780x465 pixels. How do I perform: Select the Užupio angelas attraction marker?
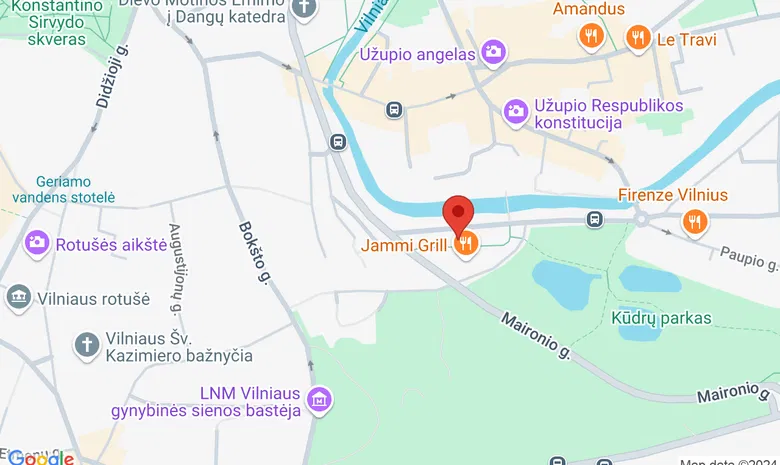point(492,51)
